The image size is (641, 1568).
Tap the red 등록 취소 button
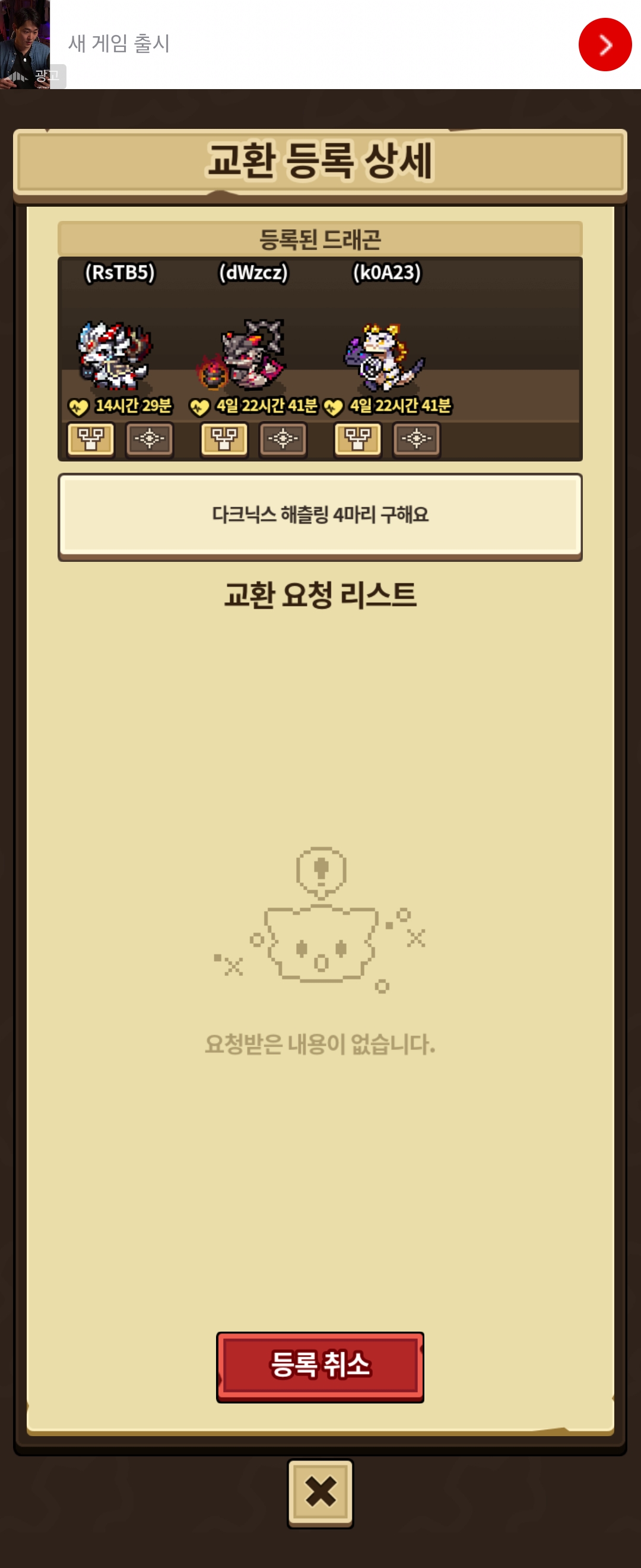320,1367
